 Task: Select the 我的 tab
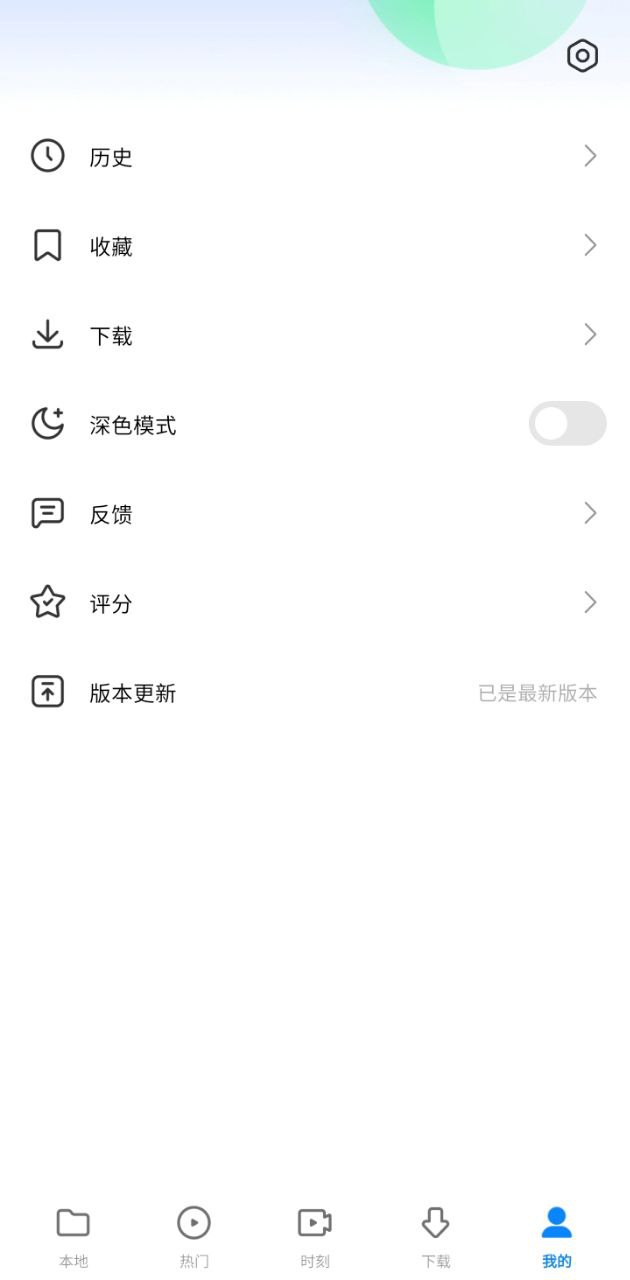click(557, 1236)
